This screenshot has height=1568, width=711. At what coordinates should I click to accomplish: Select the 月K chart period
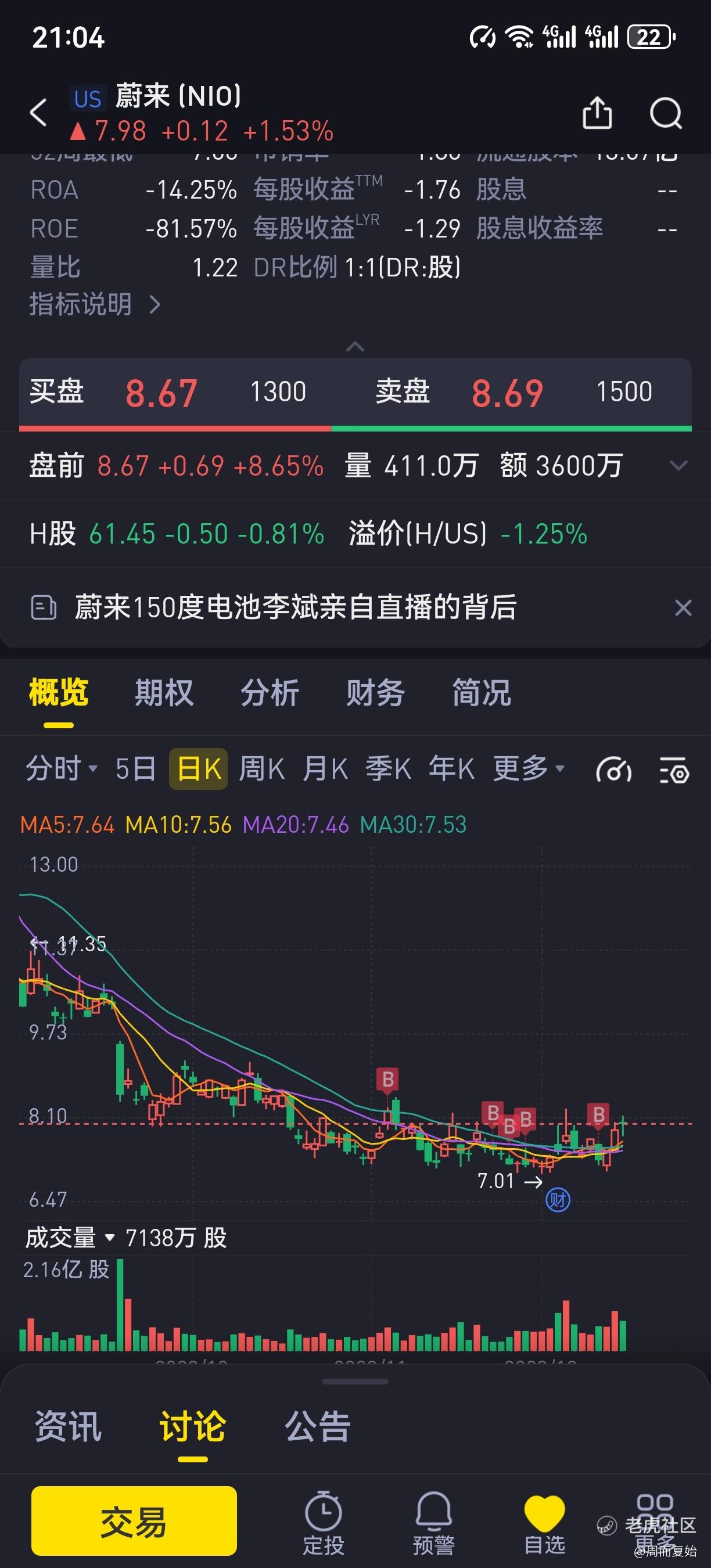[326, 769]
